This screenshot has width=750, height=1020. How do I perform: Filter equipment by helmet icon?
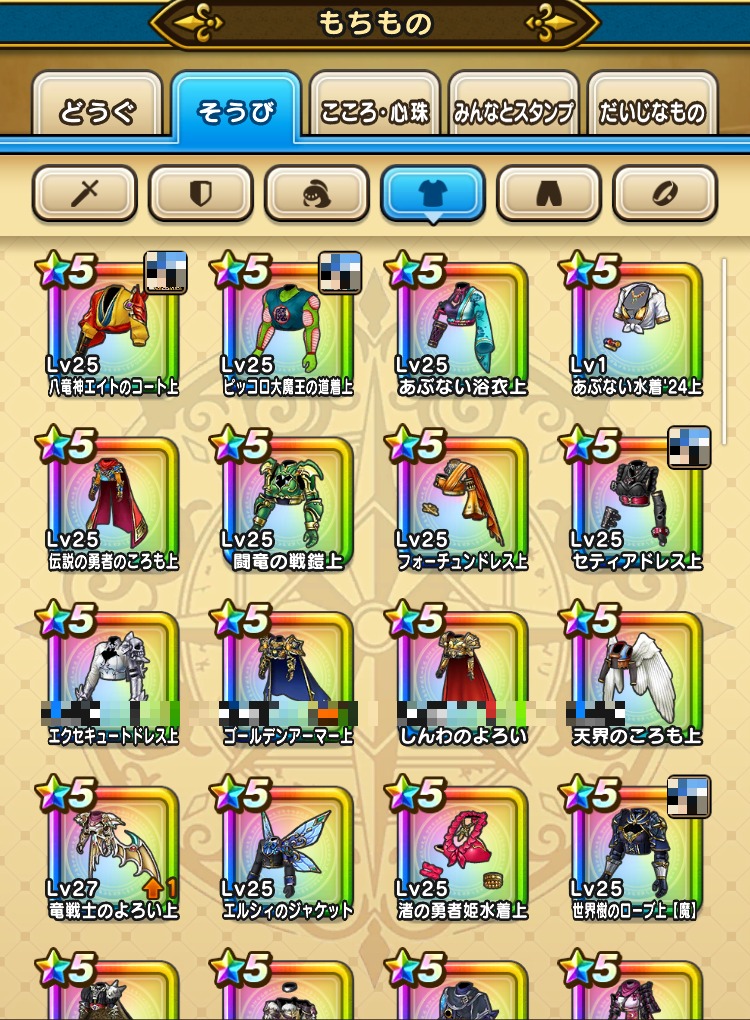pyautogui.click(x=316, y=192)
